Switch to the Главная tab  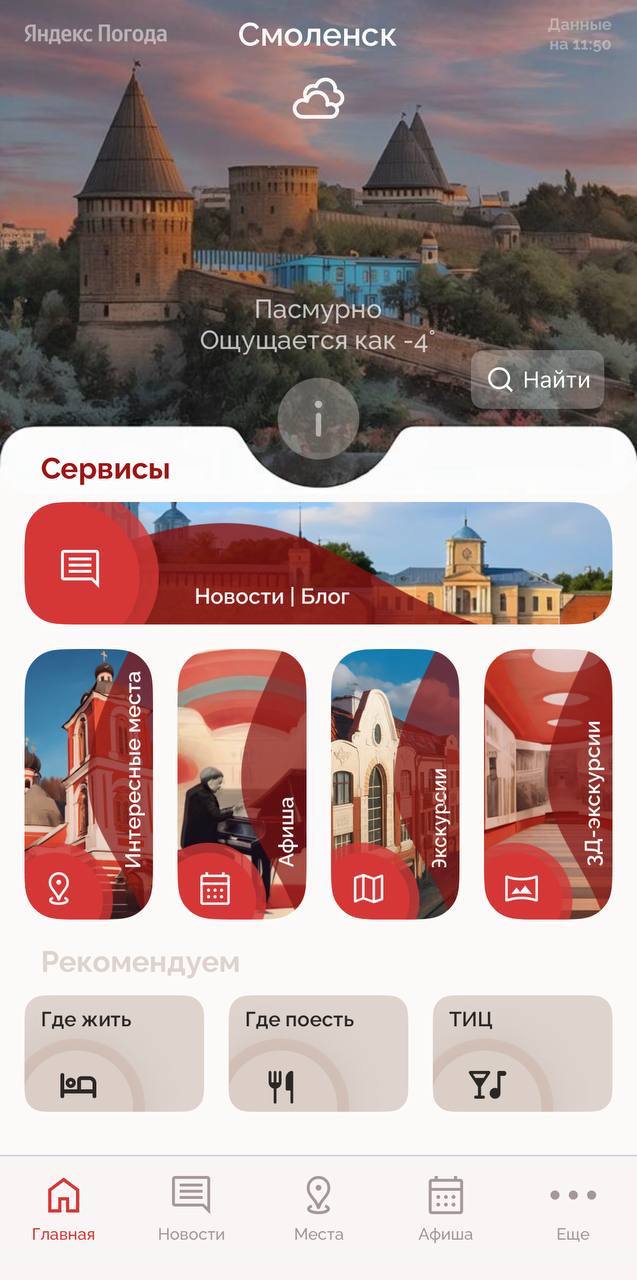pos(63,1208)
